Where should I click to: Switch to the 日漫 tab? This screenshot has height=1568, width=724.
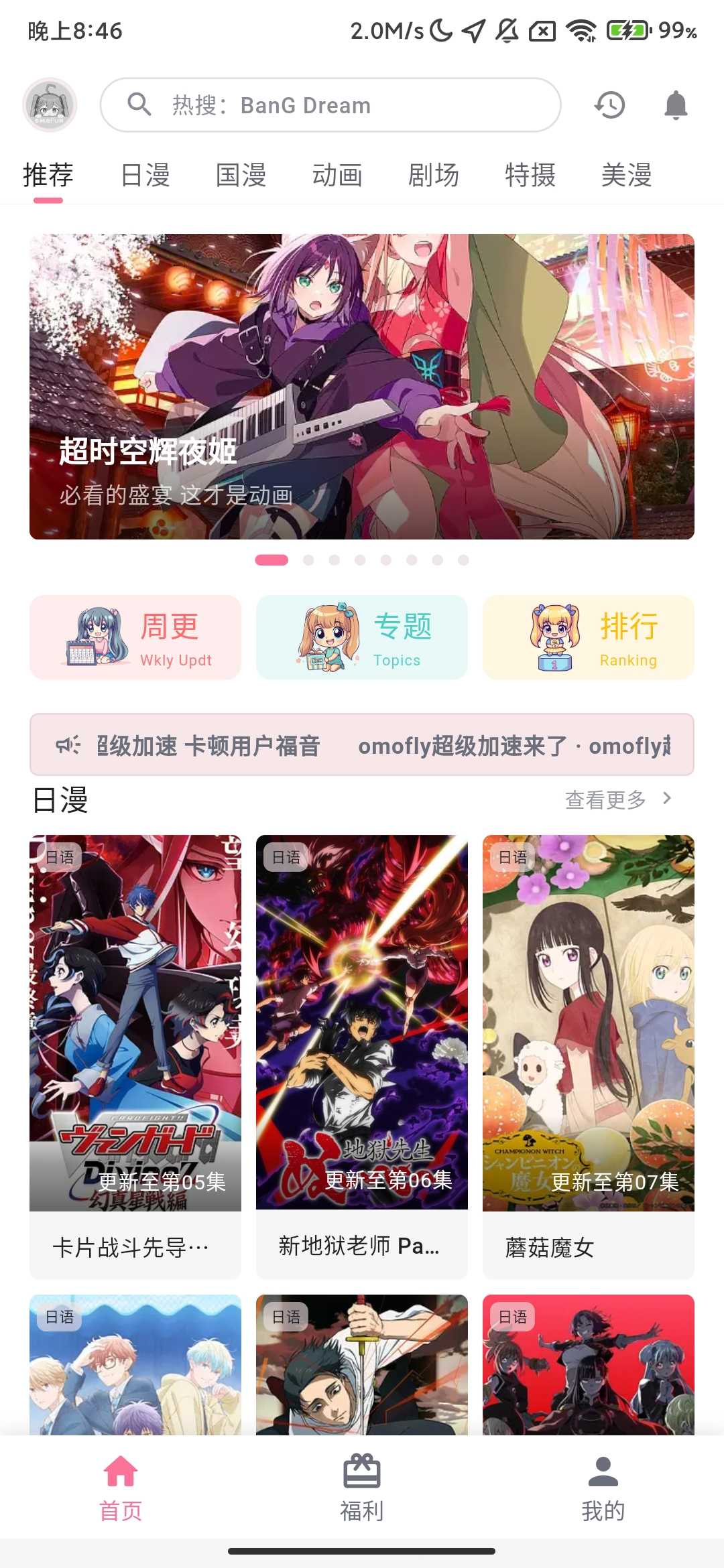pos(145,176)
